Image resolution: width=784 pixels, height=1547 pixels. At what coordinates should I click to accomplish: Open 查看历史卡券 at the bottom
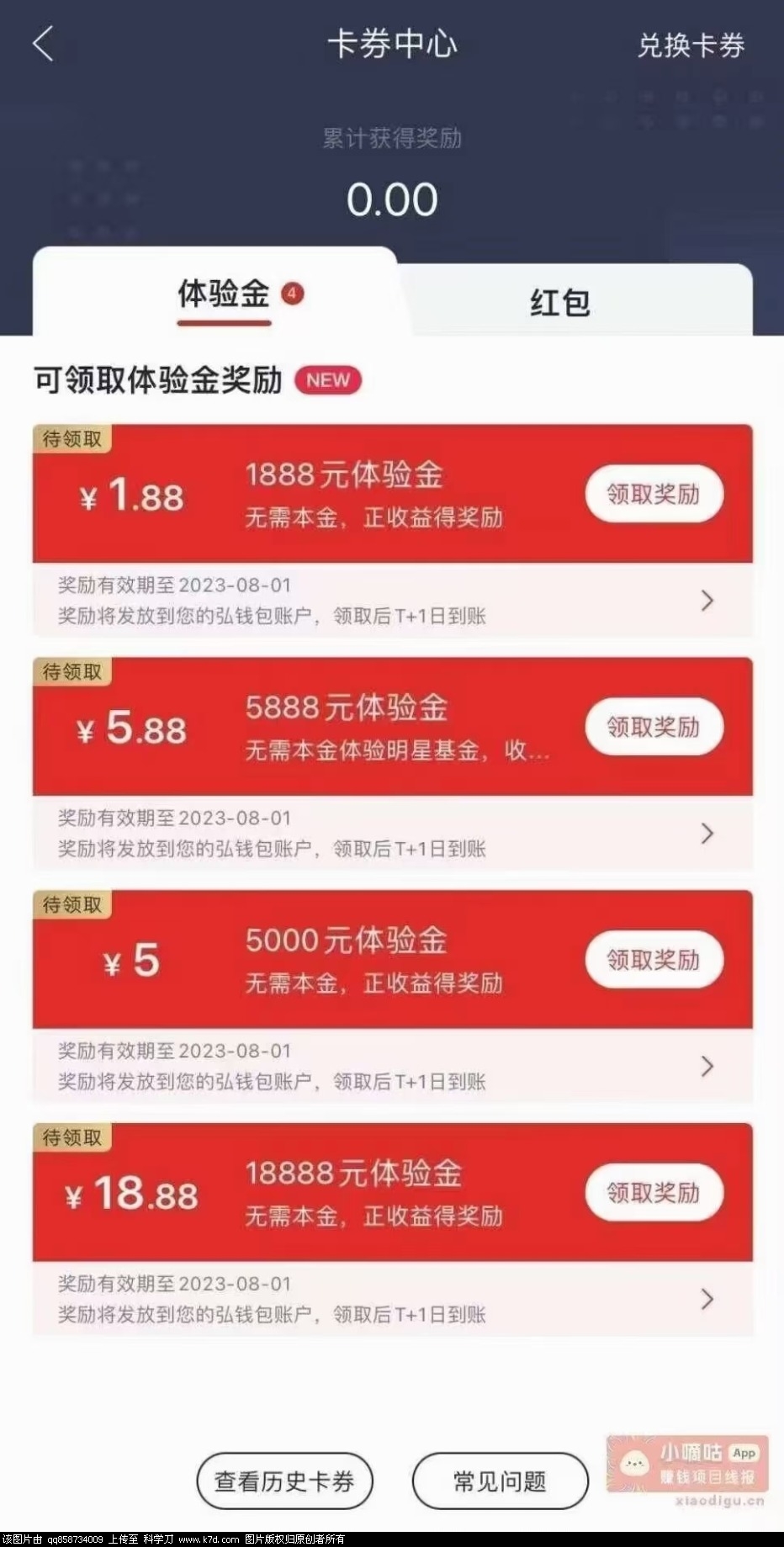click(284, 1481)
